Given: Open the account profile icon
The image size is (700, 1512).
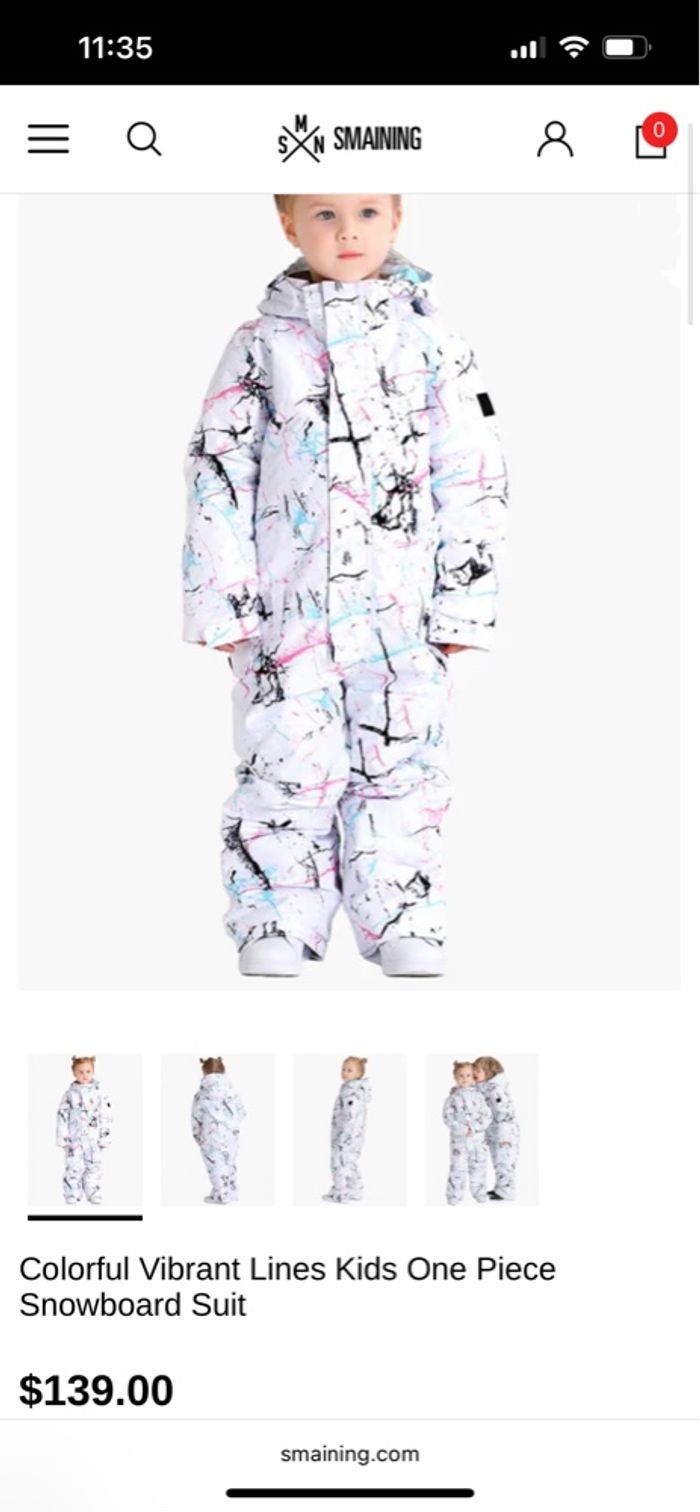Looking at the screenshot, I should tap(555, 139).
